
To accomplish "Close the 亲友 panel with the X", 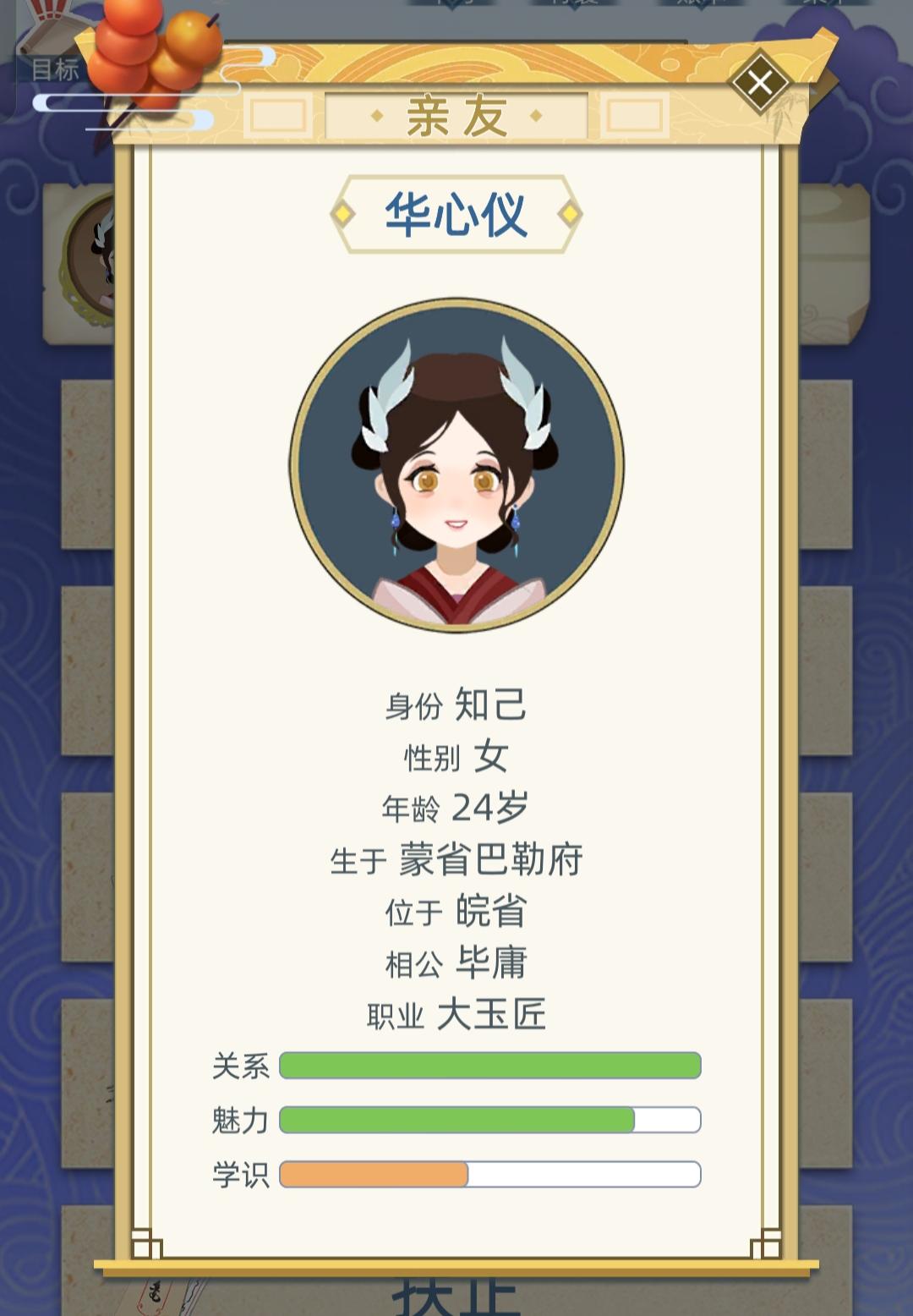I will coord(759,82).
